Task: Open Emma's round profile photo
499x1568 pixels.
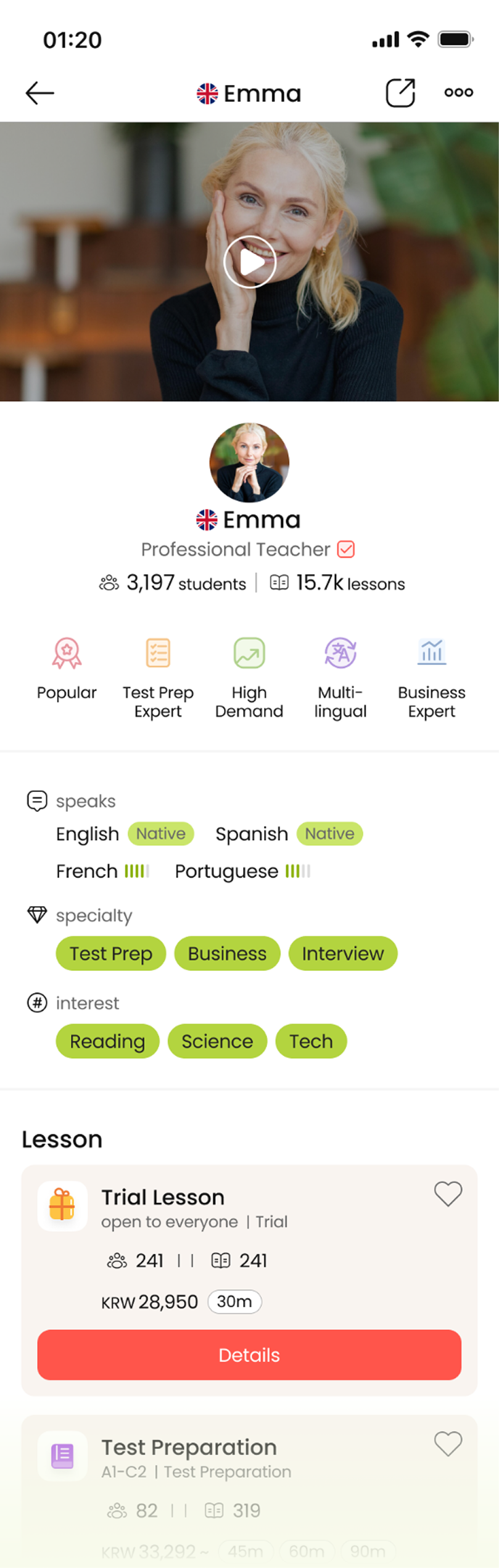Action: 249,462
